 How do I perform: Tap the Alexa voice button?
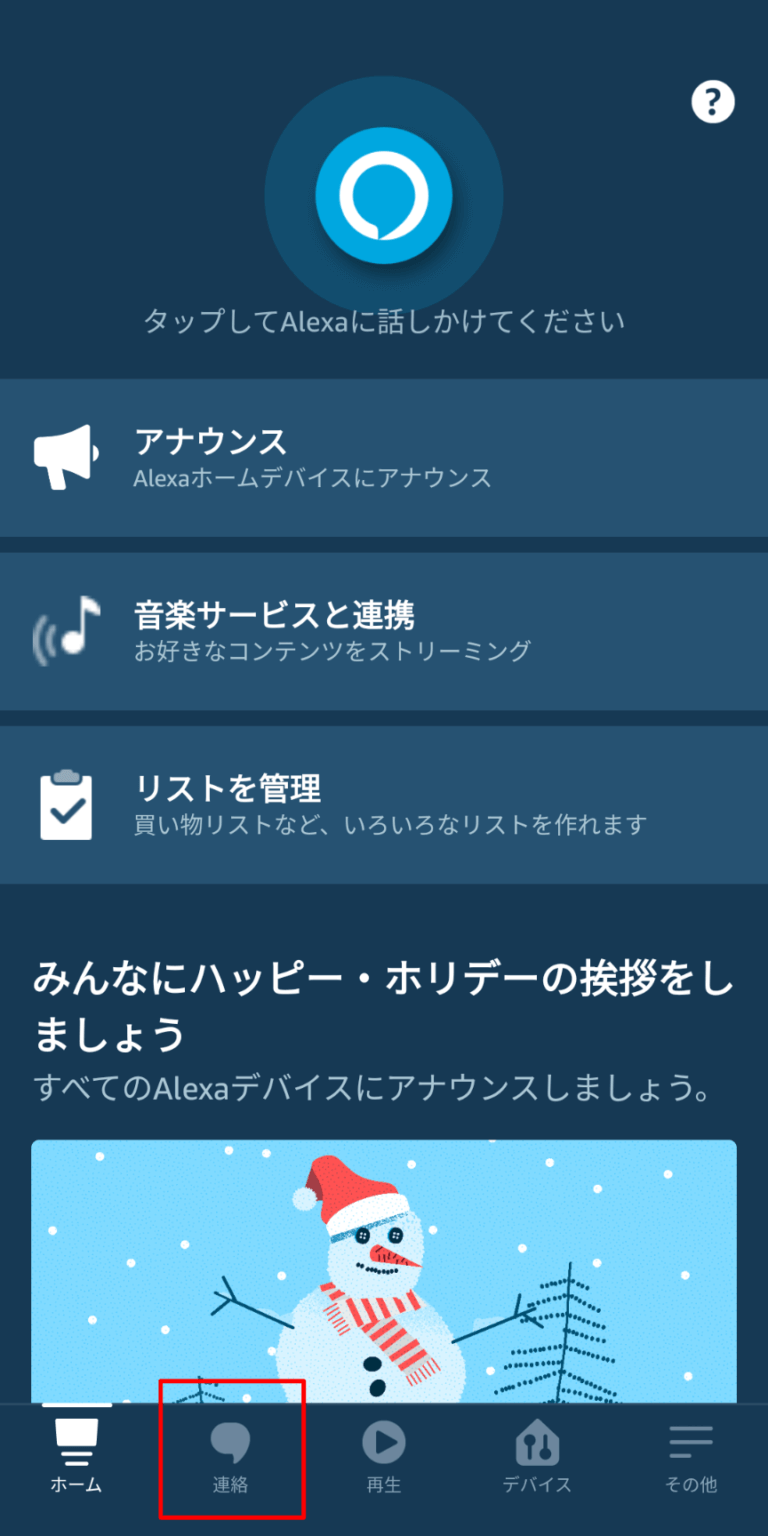pyautogui.click(x=384, y=193)
